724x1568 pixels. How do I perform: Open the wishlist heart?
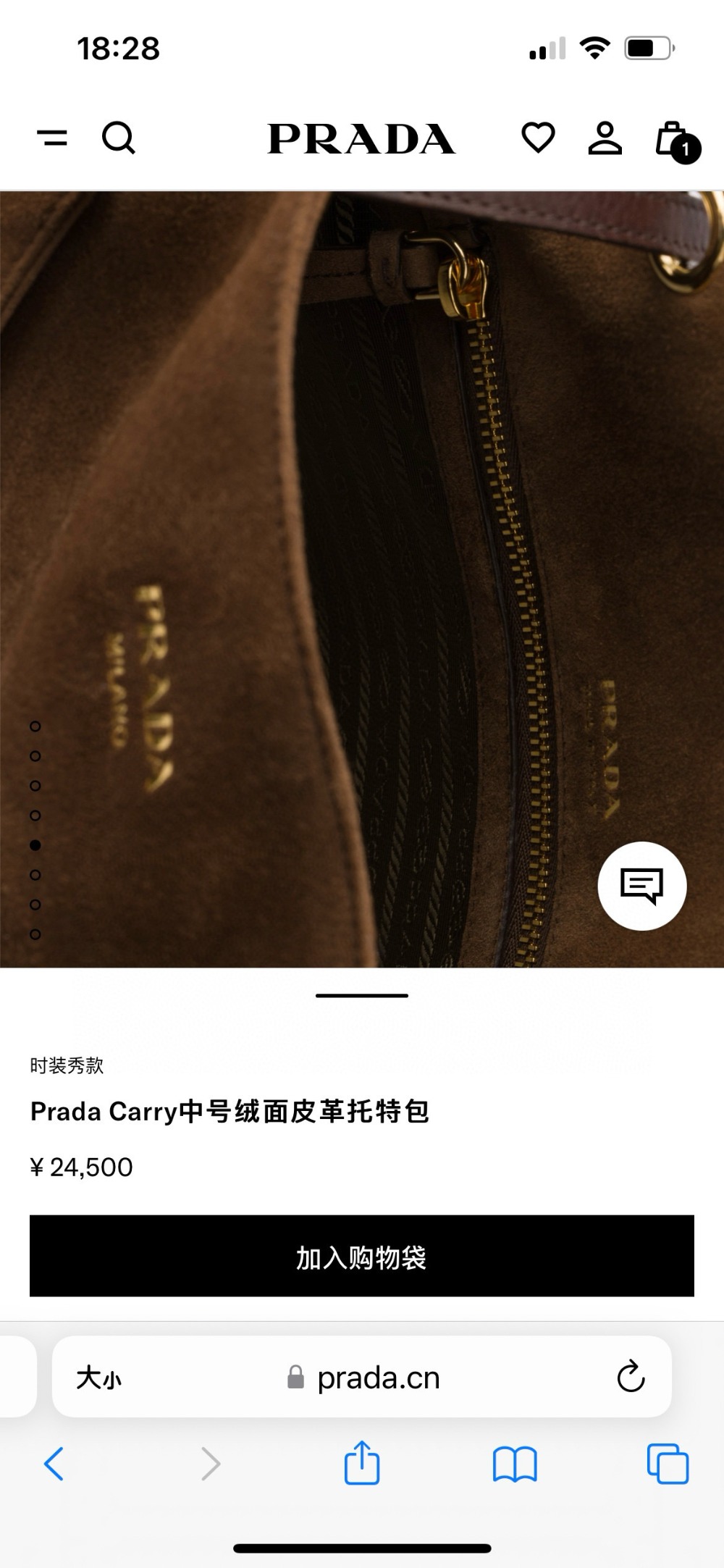coord(538,138)
